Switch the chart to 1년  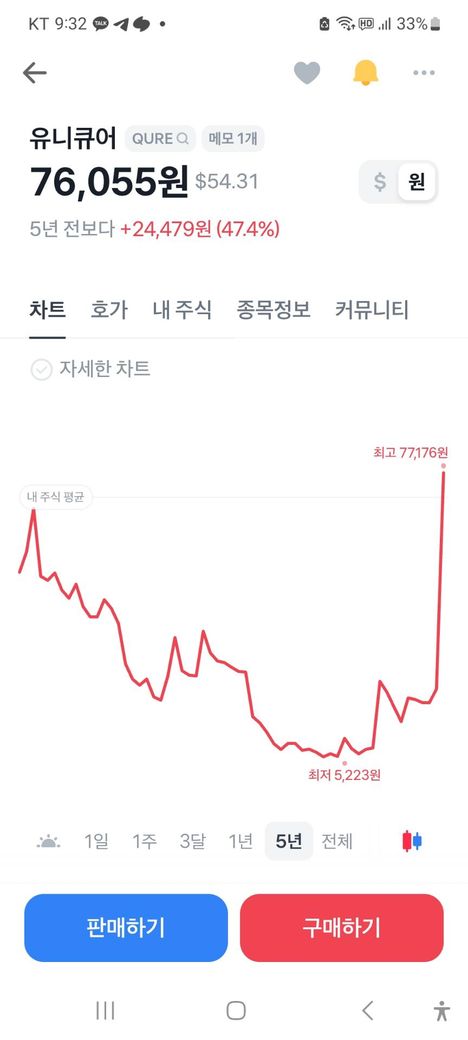[x=241, y=842]
